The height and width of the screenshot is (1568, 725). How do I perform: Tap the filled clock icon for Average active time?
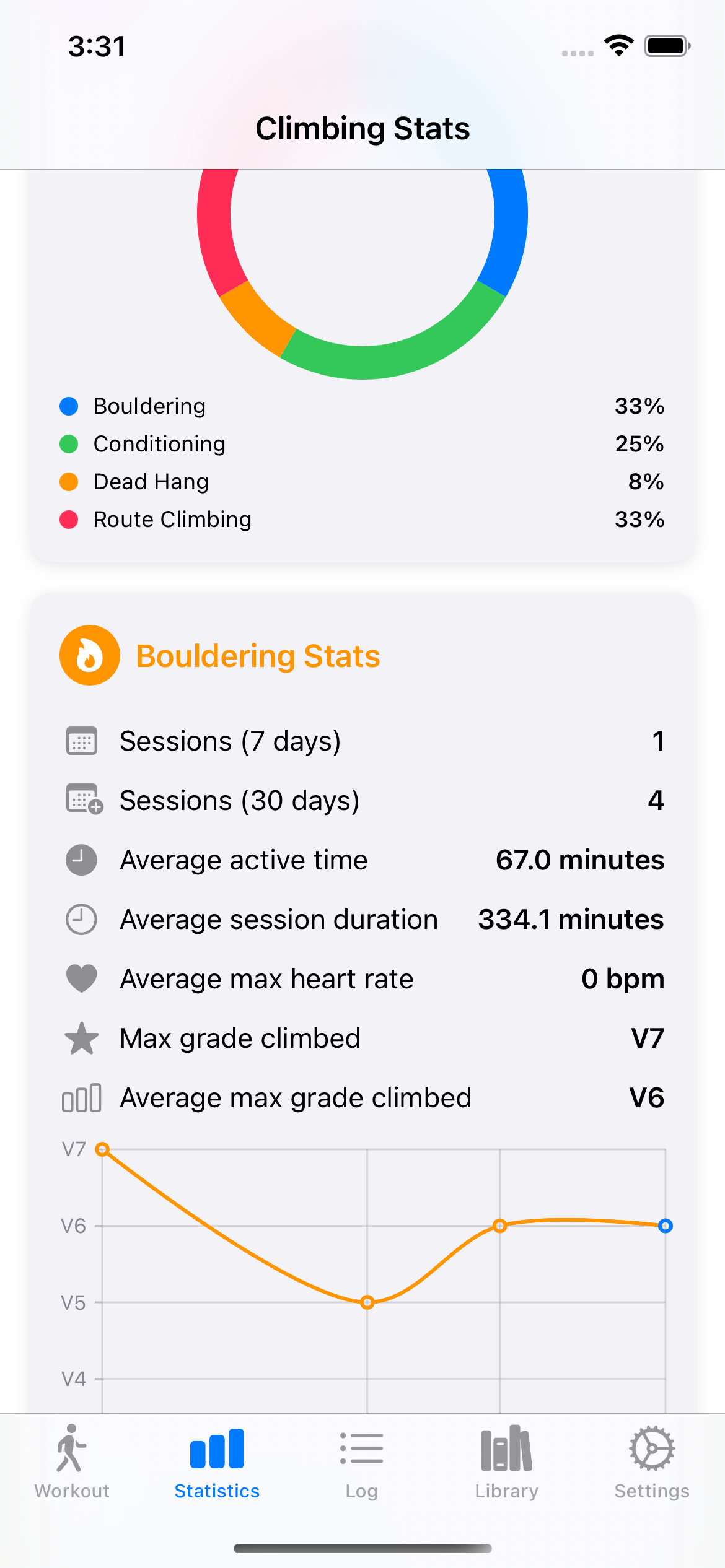pos(81,859)
